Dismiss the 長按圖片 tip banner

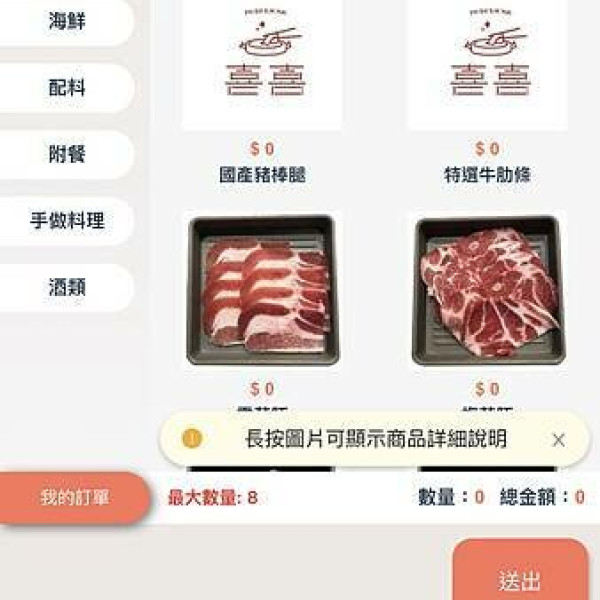pyautogui.click(x=559, y=439)
